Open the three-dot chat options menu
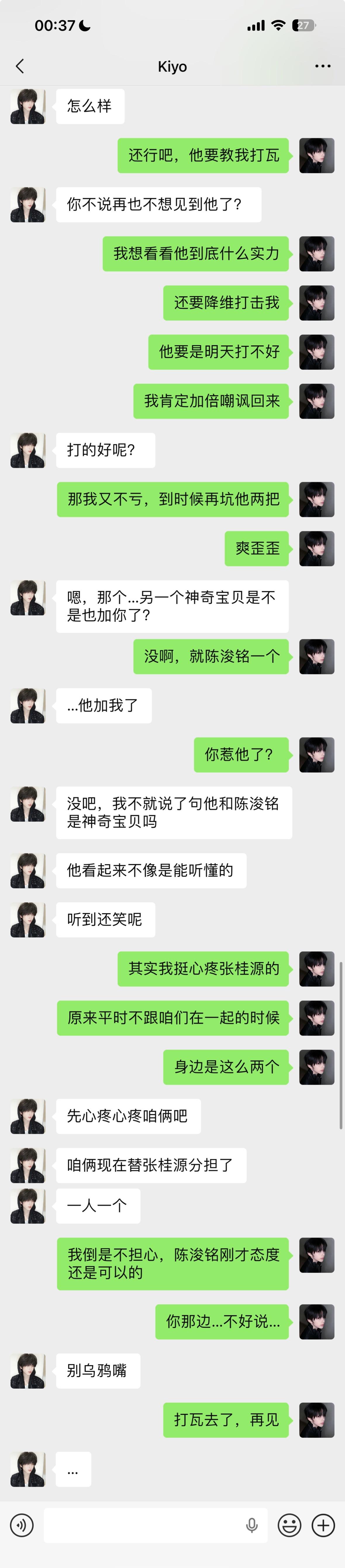 tap(322, 66)
